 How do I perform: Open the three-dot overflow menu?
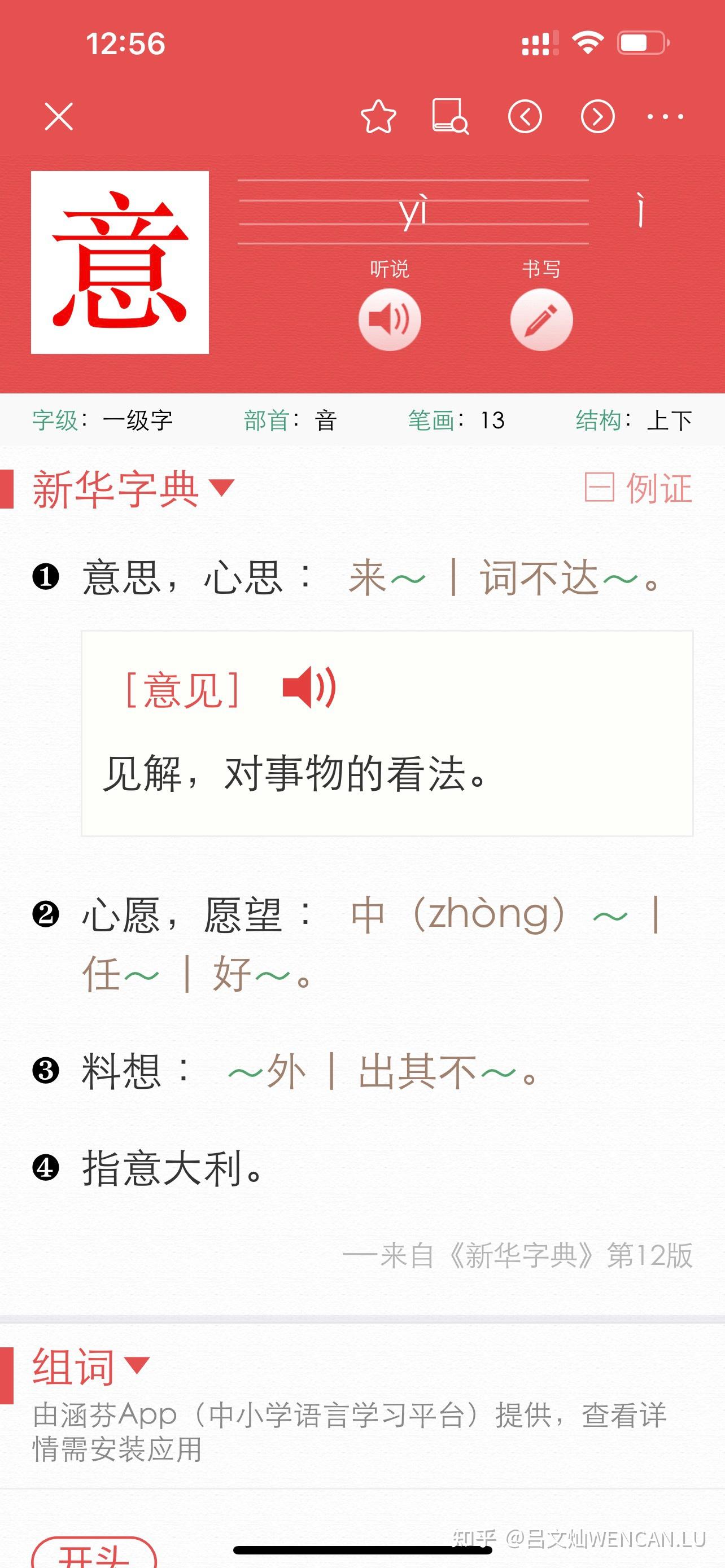[665, 116]
